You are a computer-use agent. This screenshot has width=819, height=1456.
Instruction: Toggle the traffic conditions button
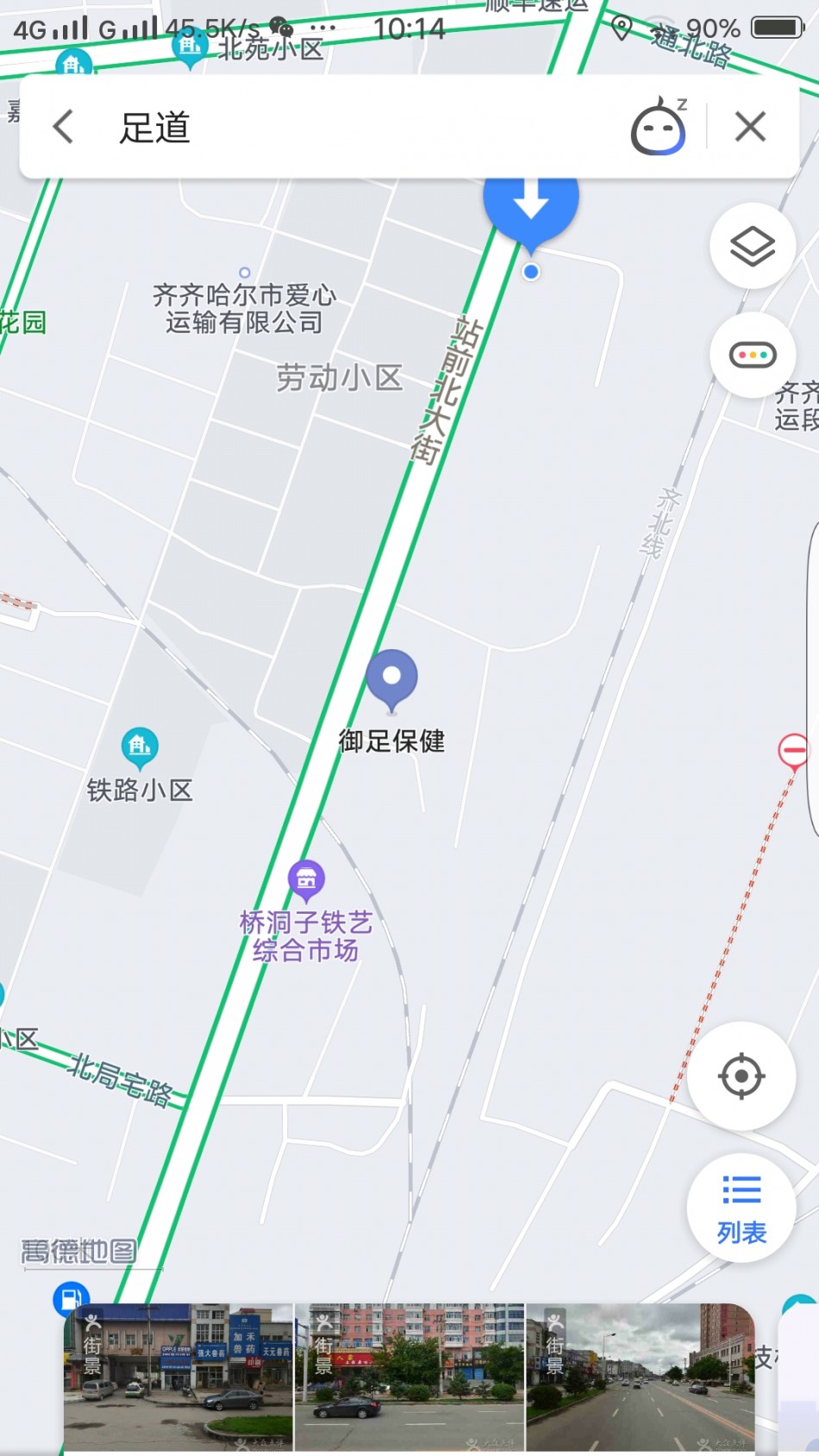pyautogui.click(x=752, y=354)
